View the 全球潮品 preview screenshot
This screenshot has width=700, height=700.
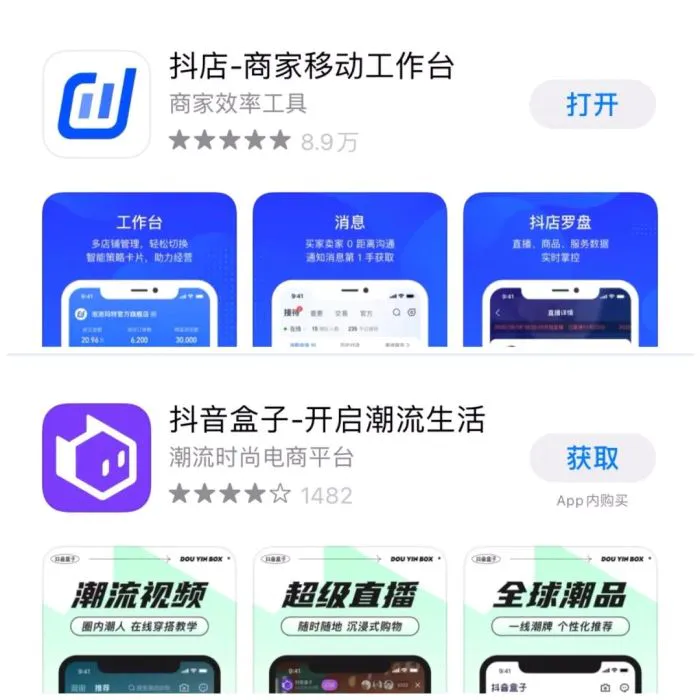[x=560, y=620]
